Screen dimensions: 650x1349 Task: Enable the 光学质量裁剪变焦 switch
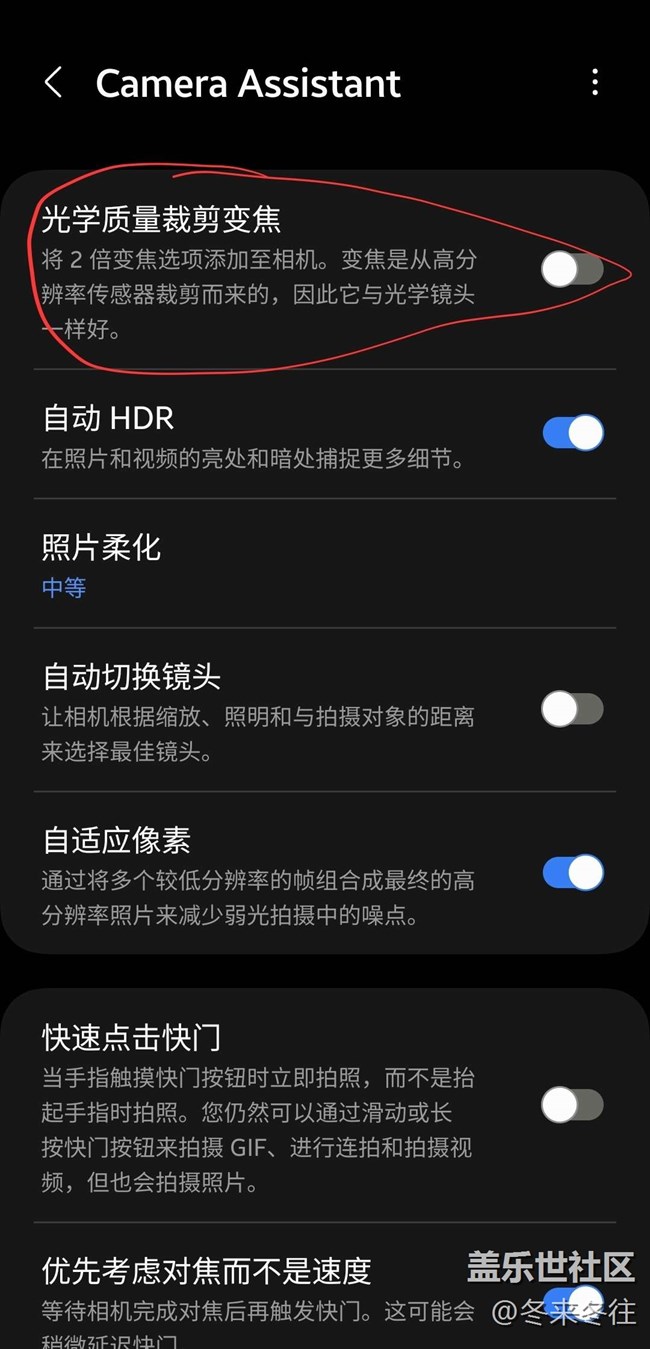[x=572, y=269]
